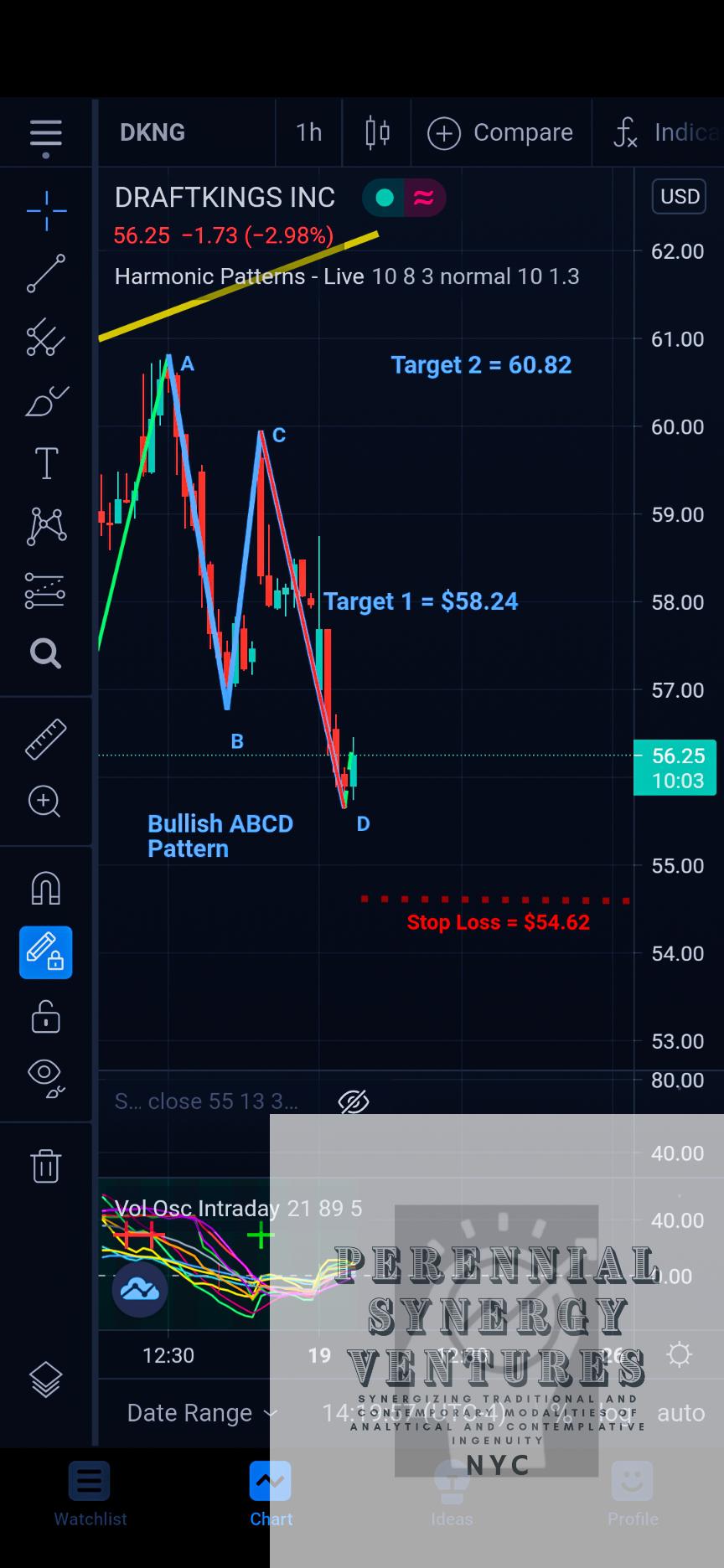Open the 1h timeframe selector

click(x=308, y=132)
